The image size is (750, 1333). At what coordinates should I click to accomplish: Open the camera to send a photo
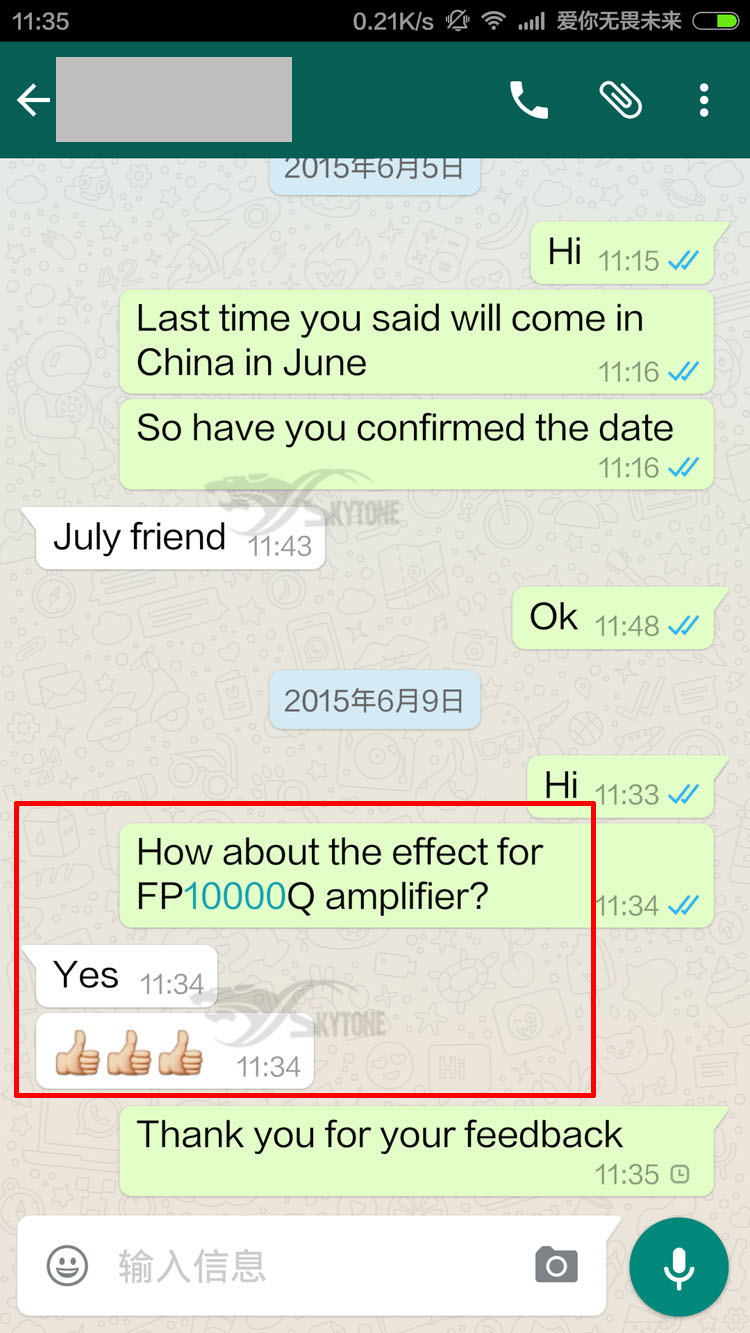pyautogui.click(x=556, y=1266)
